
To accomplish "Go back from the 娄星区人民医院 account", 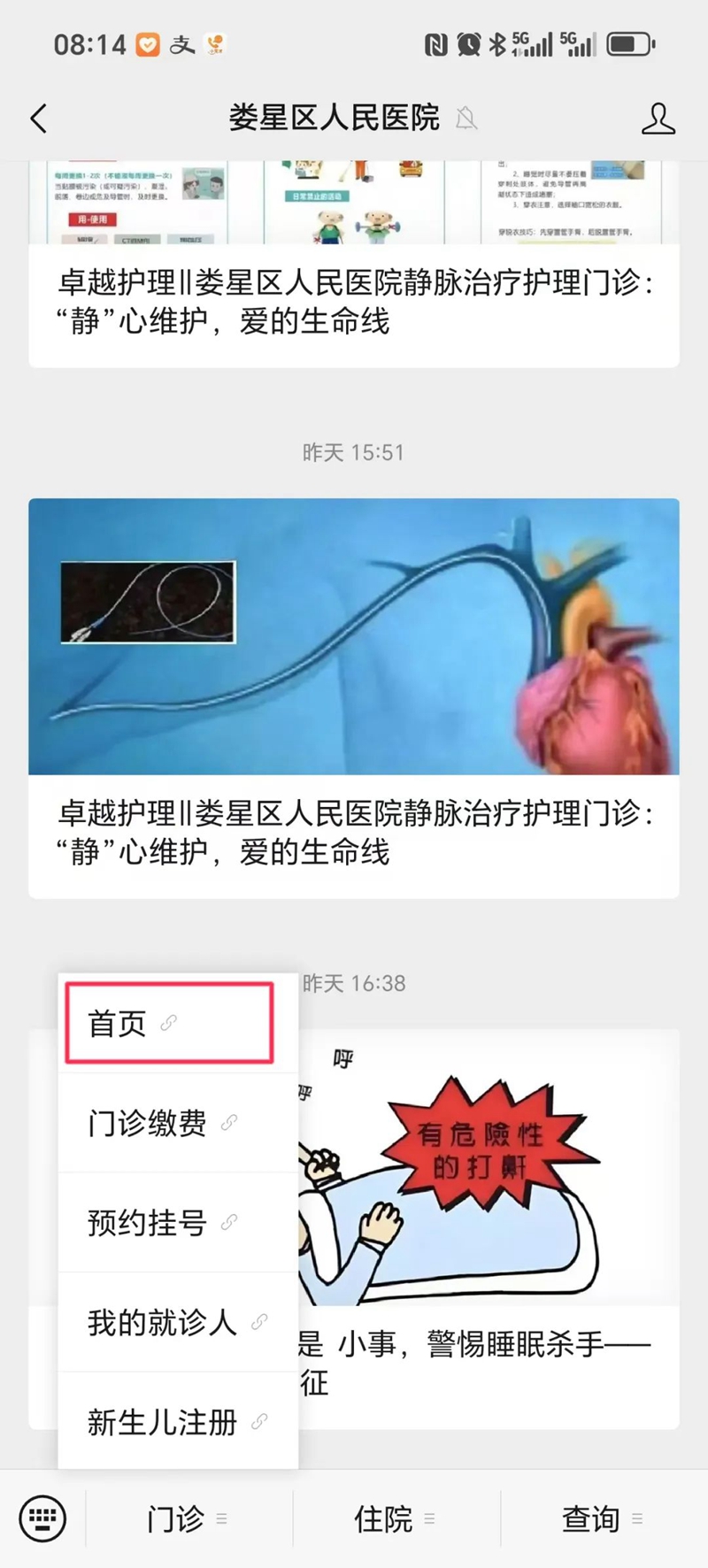I will (x=39, y=119).
